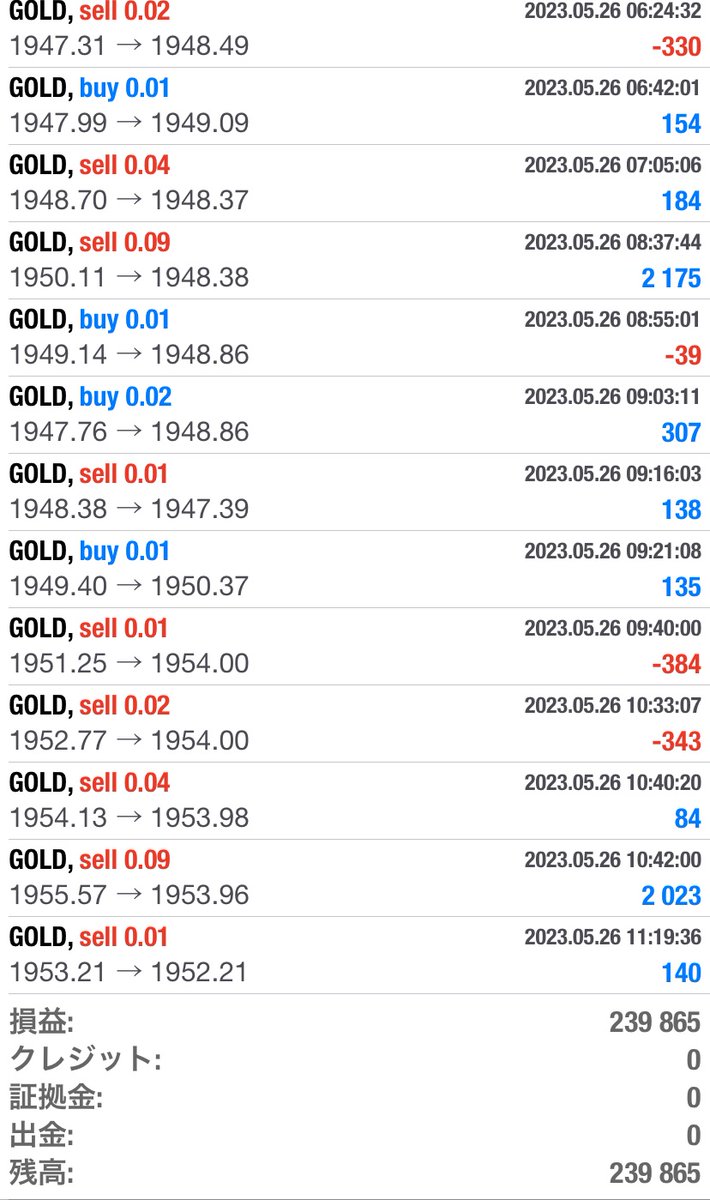Open the sell 0.01 trade at 11:19:36
Viewport: 710px width, 1200px height.
pyautogui.click(x=355, y=953)
